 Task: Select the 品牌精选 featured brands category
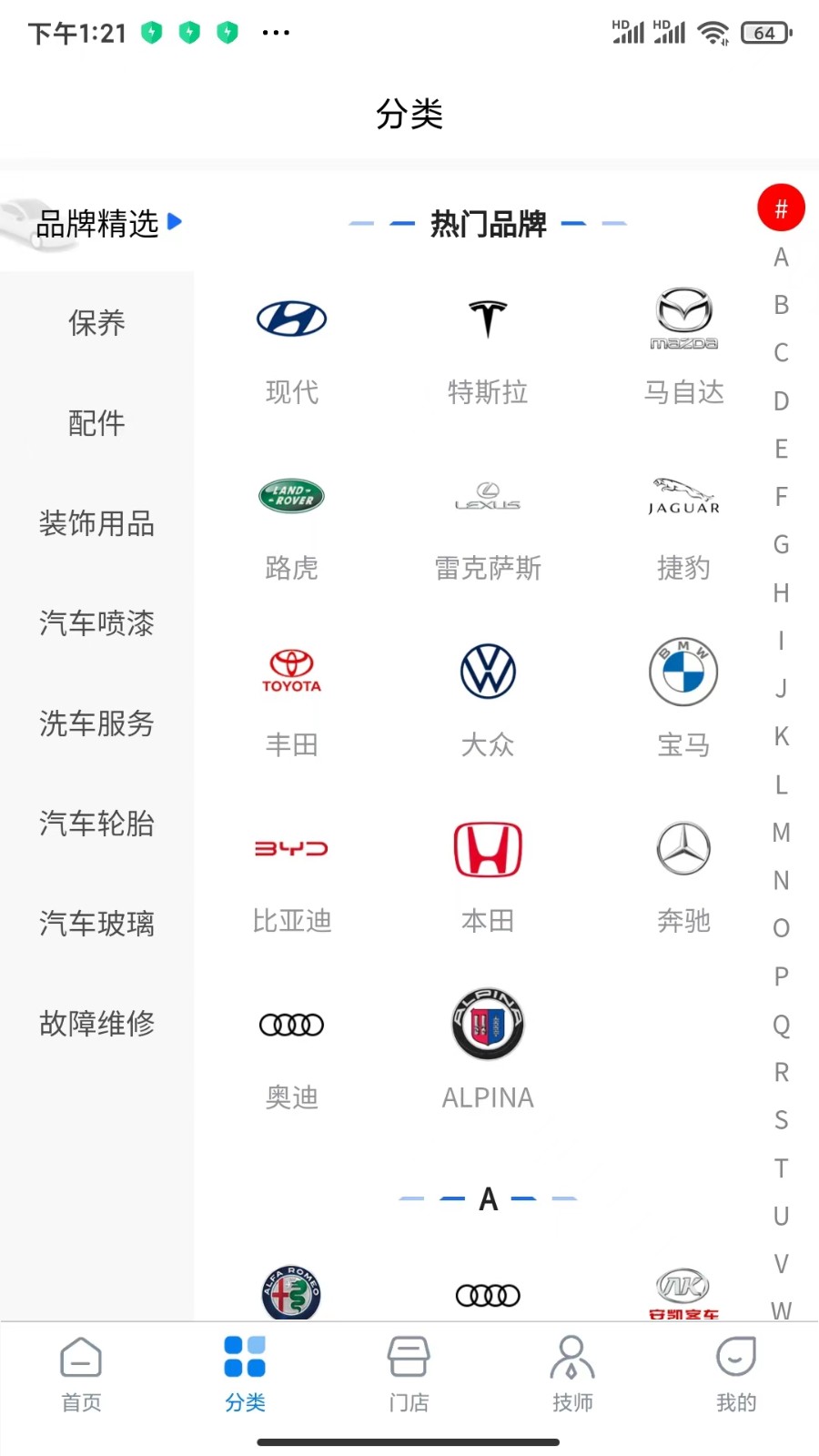point(98,223)
